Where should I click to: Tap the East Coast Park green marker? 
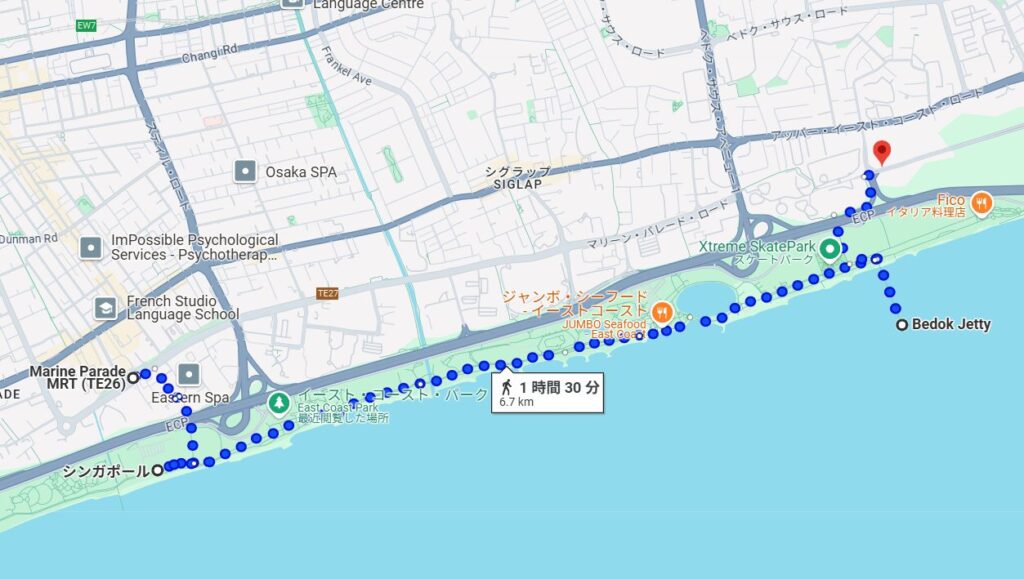[x=279, y=403]
